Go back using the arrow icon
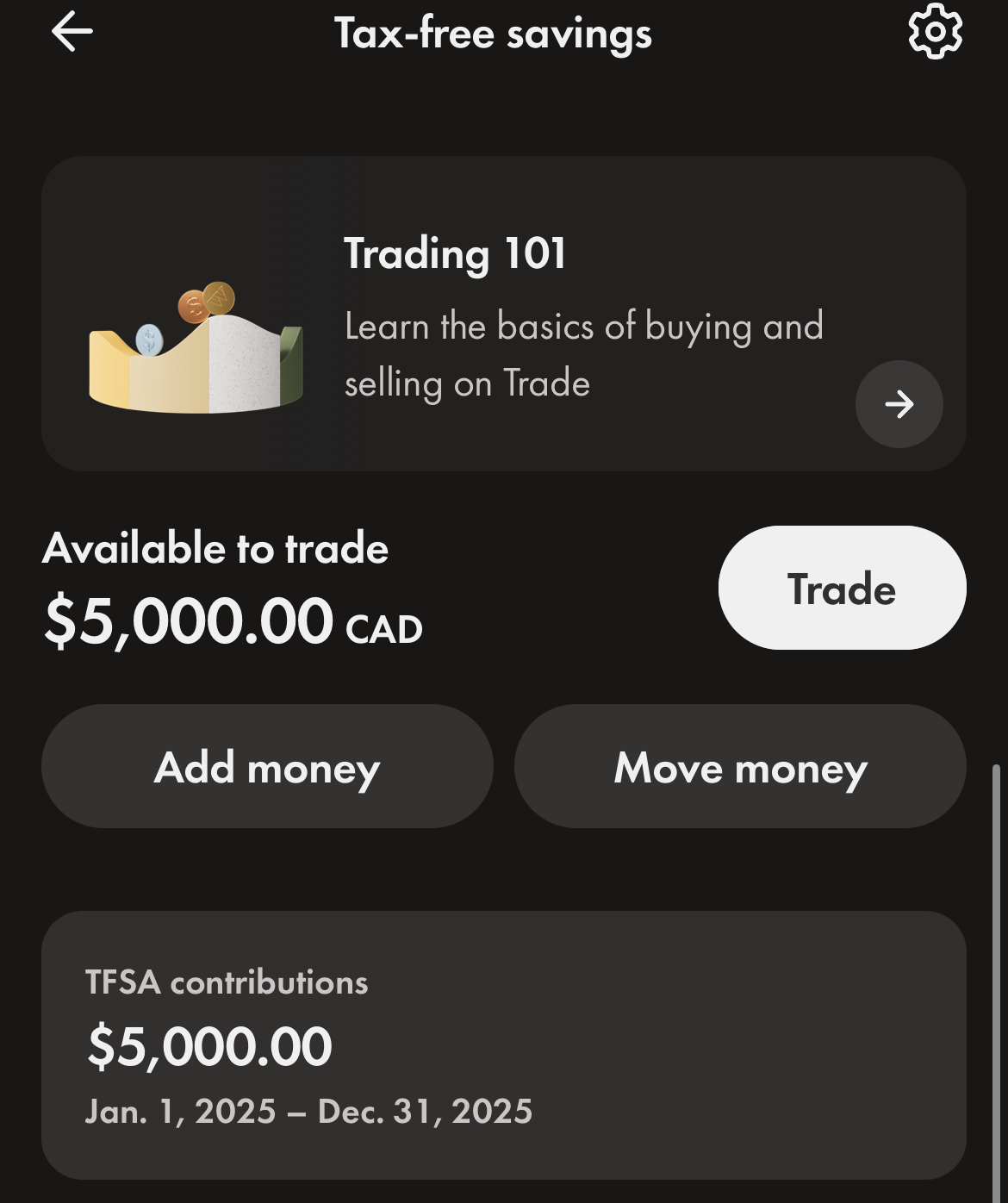 (72, 33)
